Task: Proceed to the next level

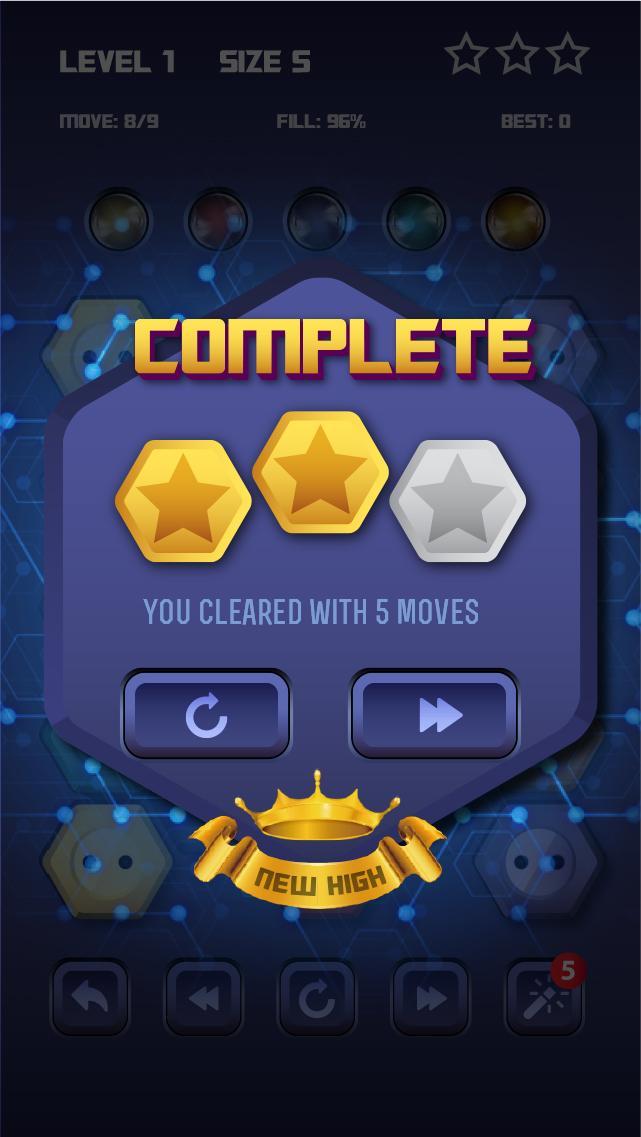Action: point(435,714)
